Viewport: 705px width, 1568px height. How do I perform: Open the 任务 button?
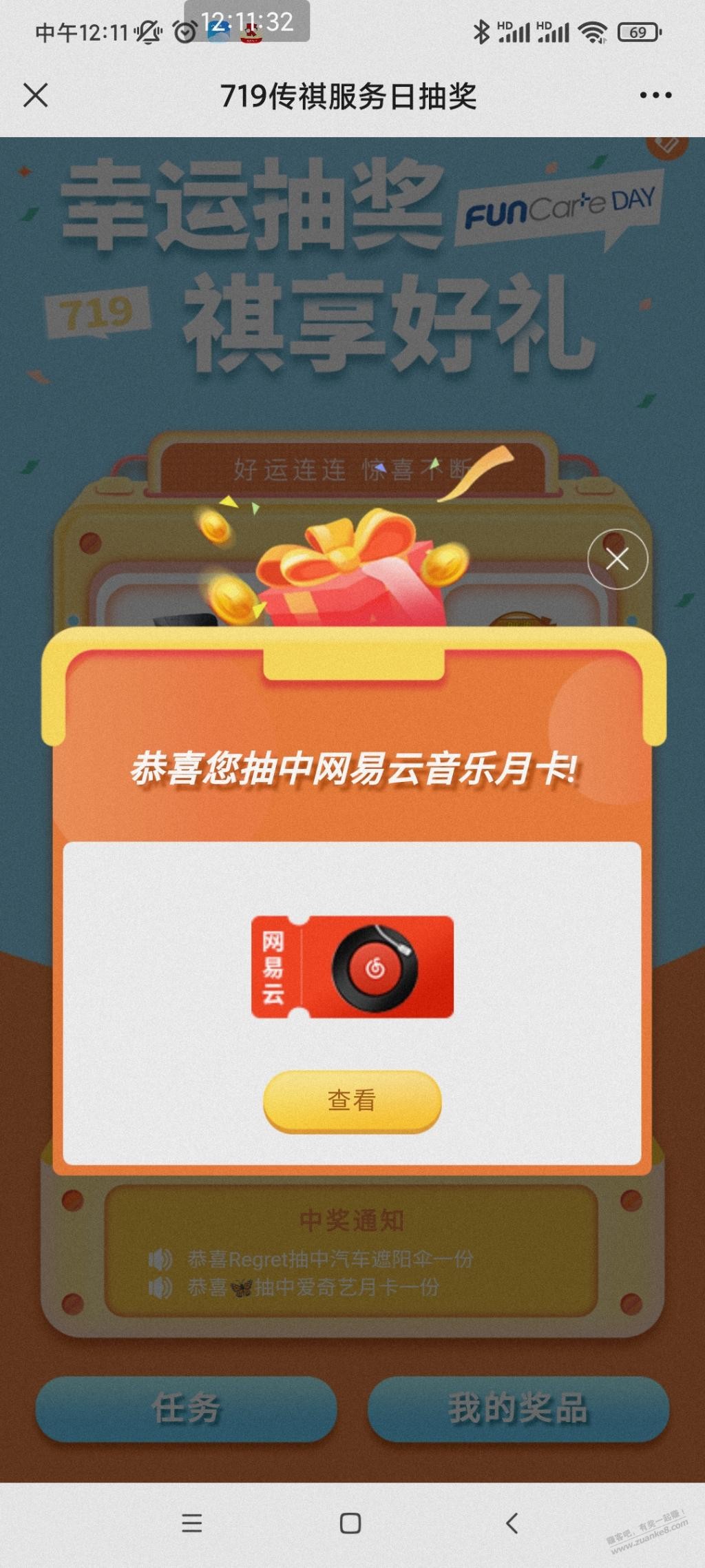point(186,1407)
